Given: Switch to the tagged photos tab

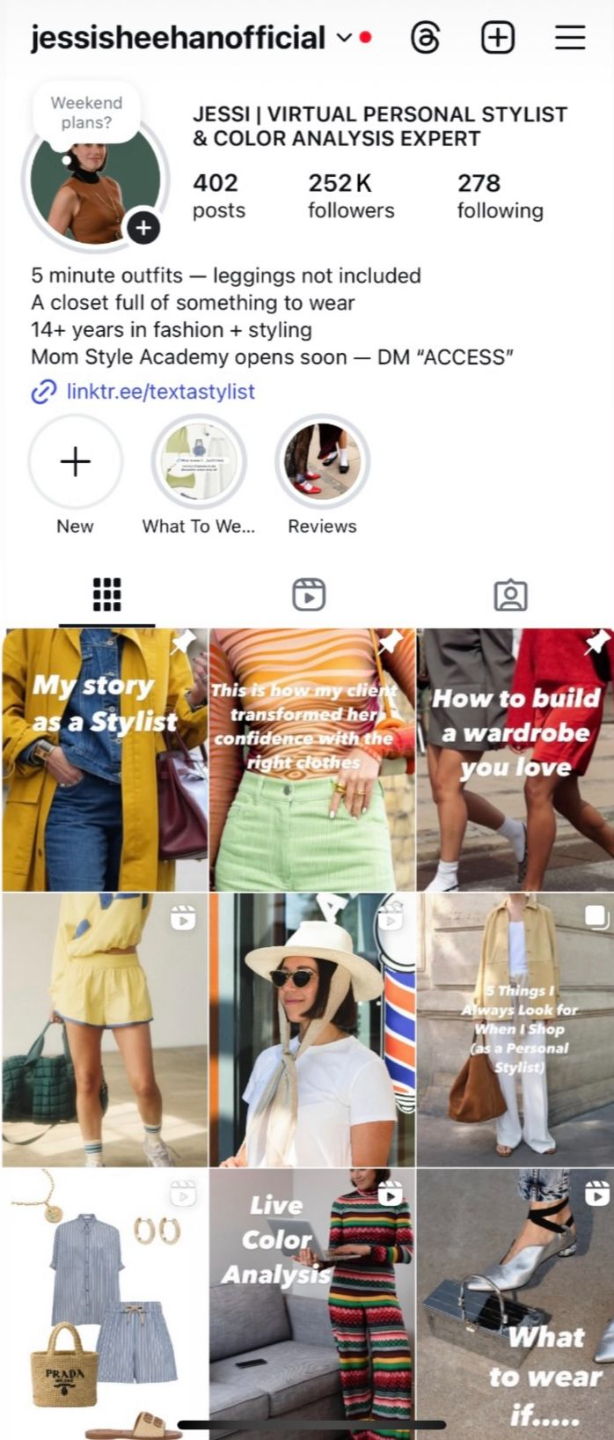Looking at the screenshot, I should click(511, 595).
